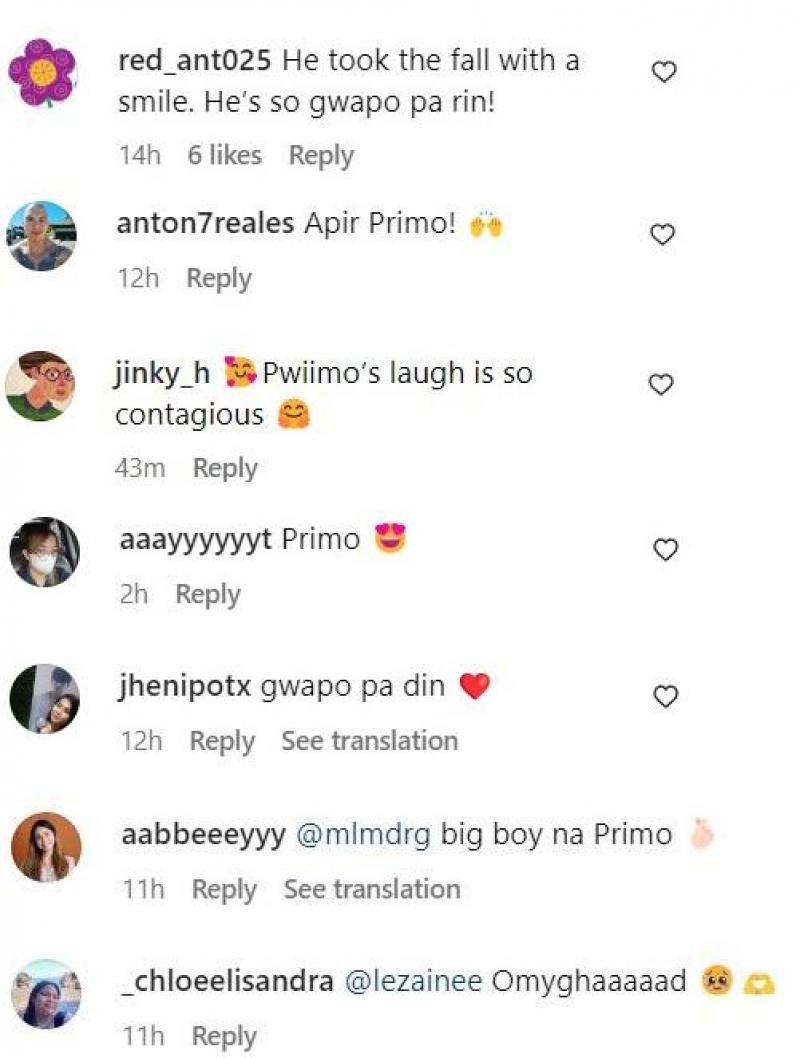The image size is (800, 1058).
Task: Like jhenipotx's comment
Action: [665, 696]
